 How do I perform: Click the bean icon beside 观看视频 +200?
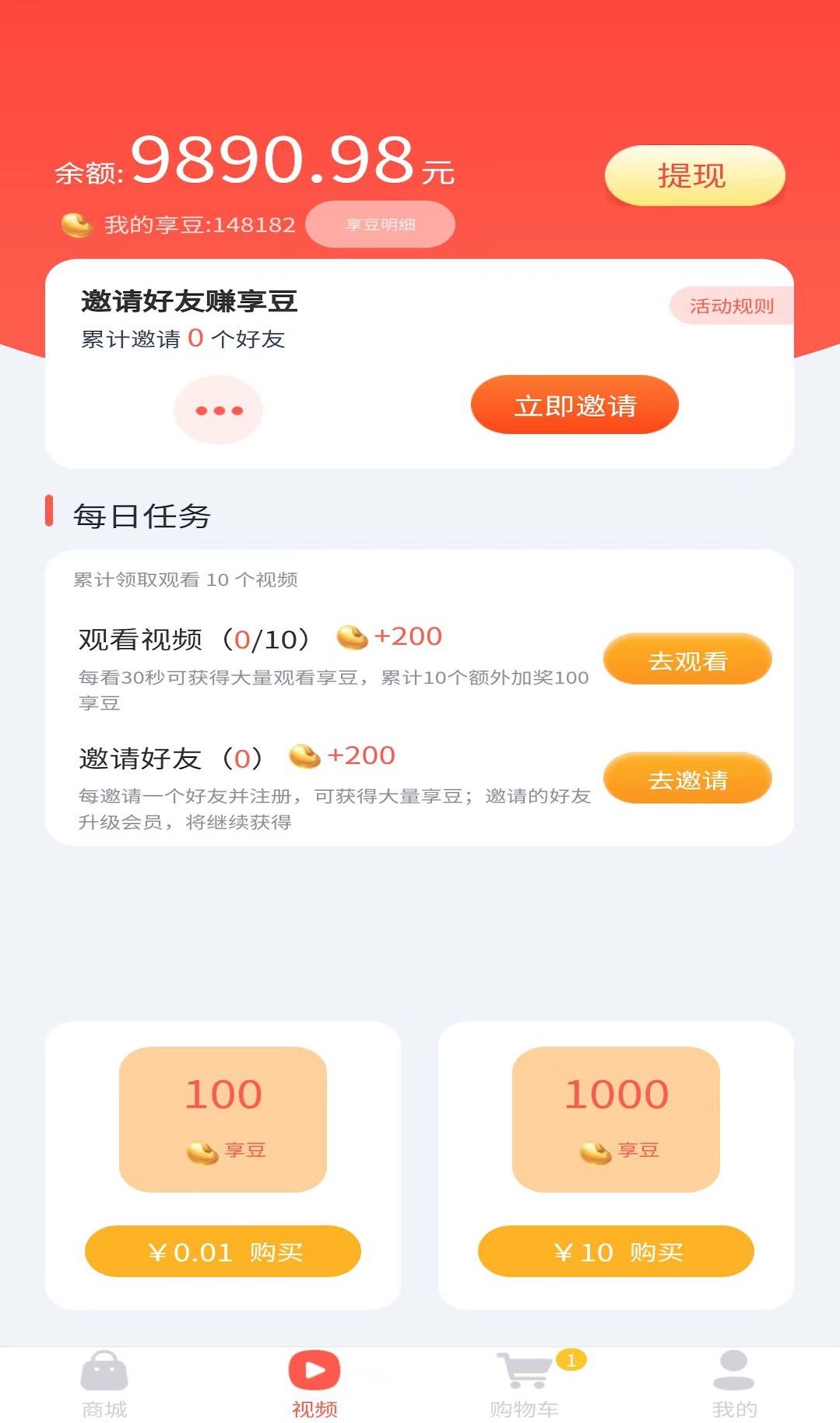350,636
